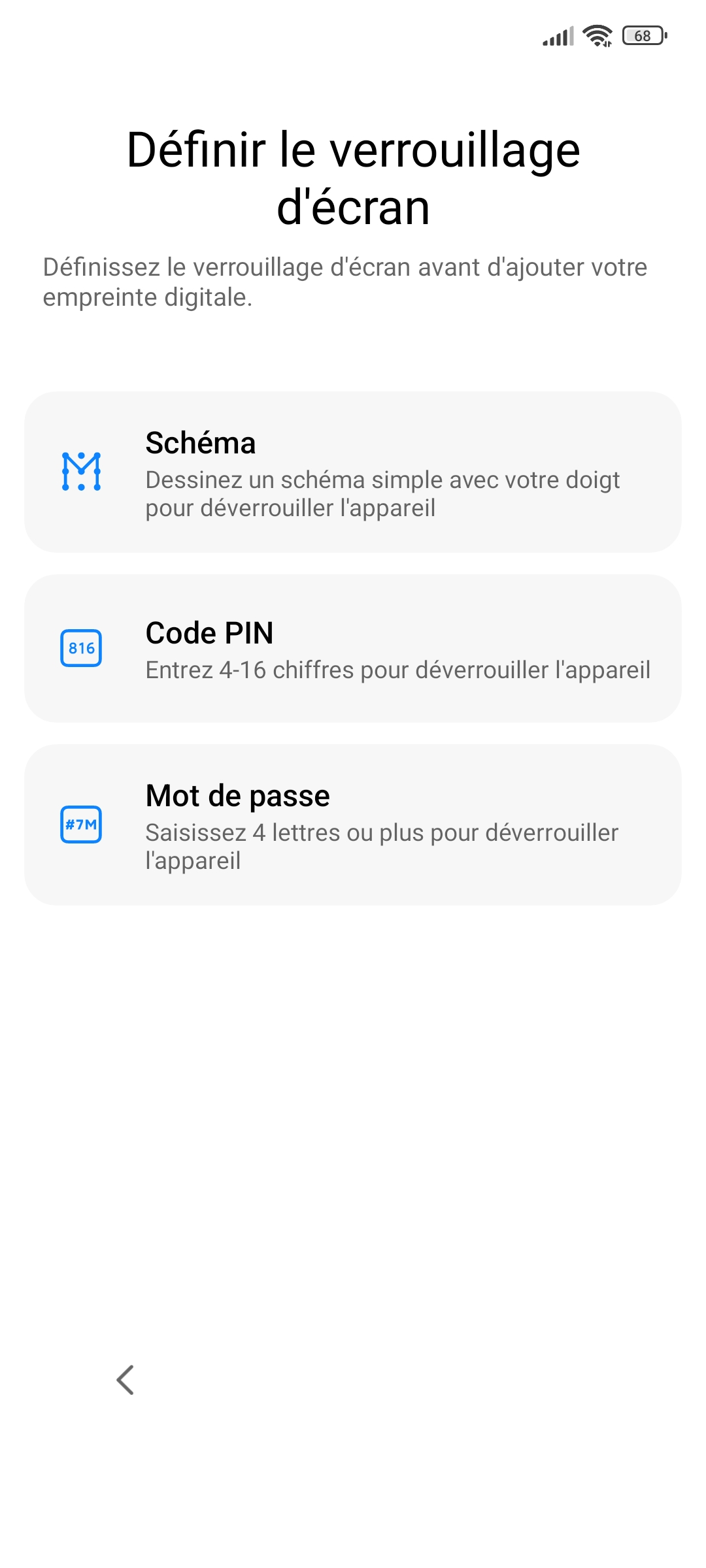Viewport: 706px width, 1568px height.
Task: Open the Mot de passe option
Action: pos(353,825)
